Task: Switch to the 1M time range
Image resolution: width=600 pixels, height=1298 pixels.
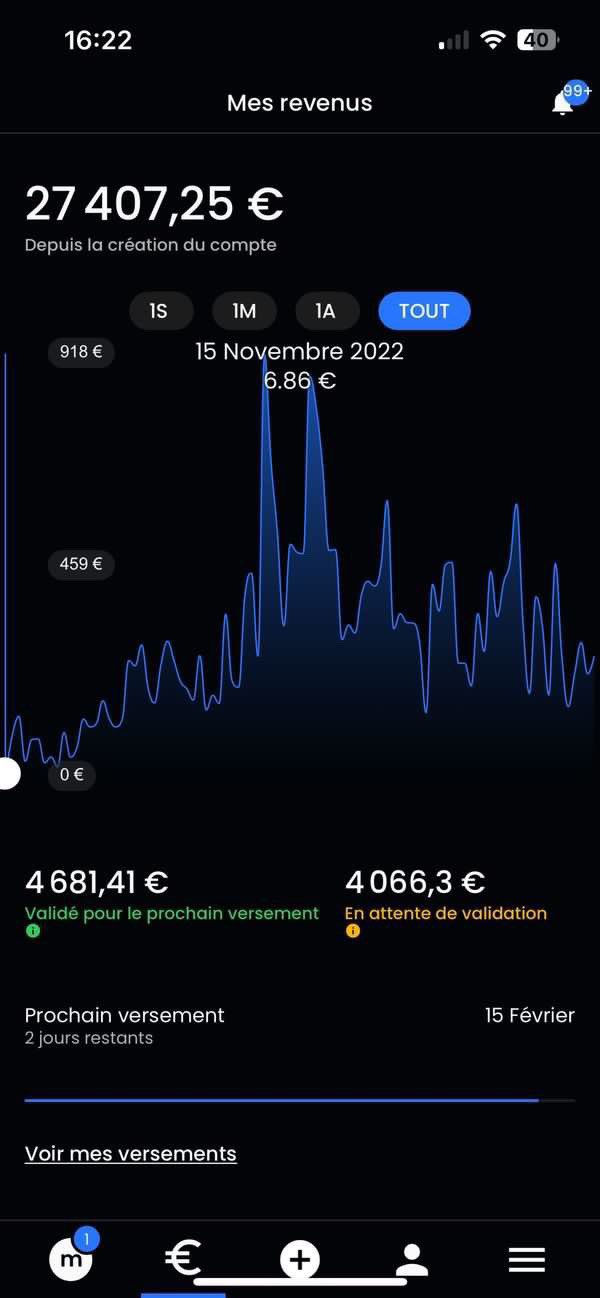Action: [244, 311]
